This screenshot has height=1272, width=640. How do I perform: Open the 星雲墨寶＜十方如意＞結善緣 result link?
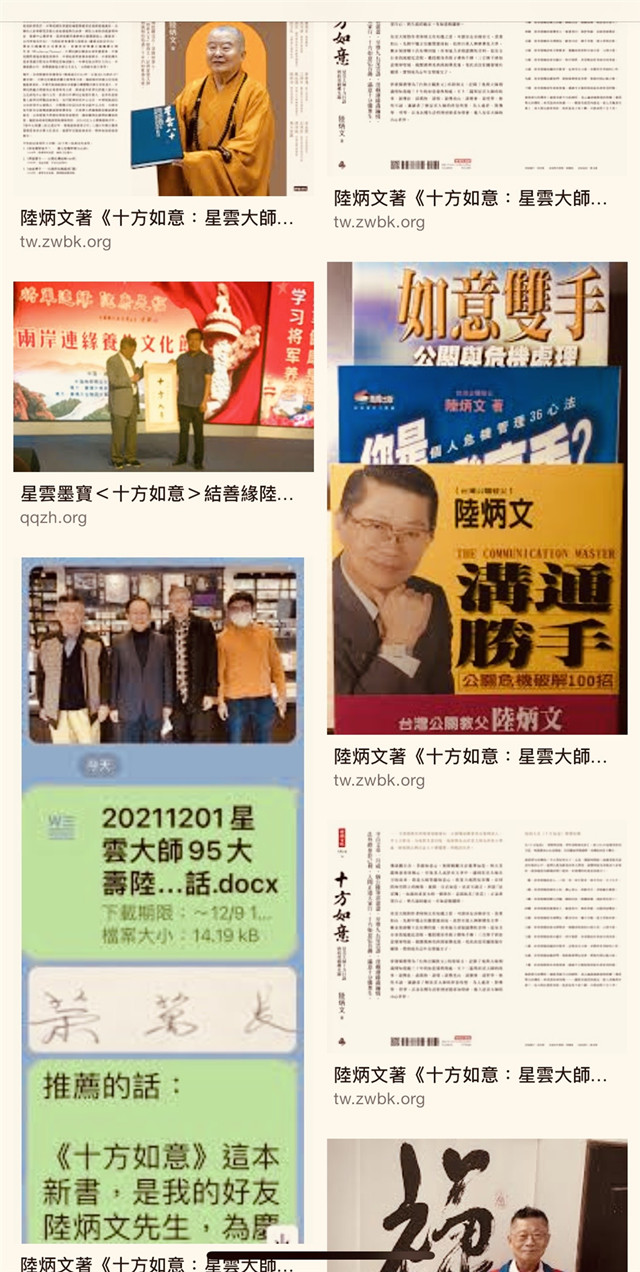[157, 494]
